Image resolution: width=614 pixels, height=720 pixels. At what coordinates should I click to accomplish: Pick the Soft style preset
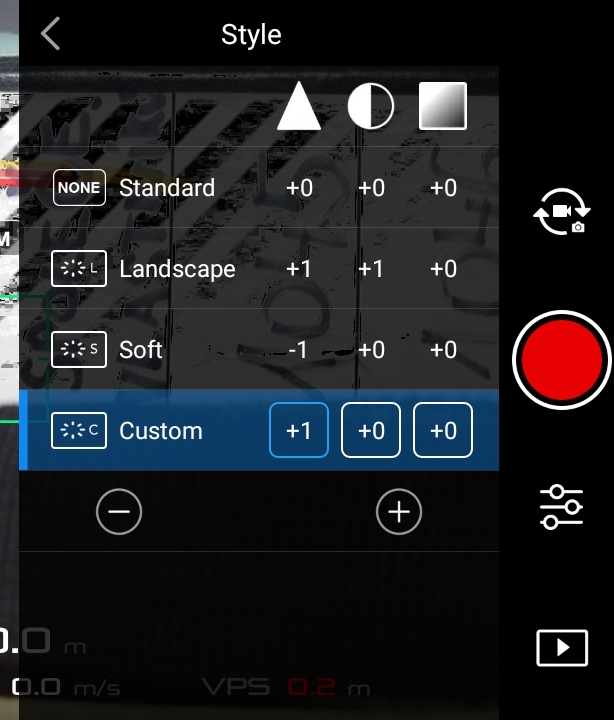[140, 350]
